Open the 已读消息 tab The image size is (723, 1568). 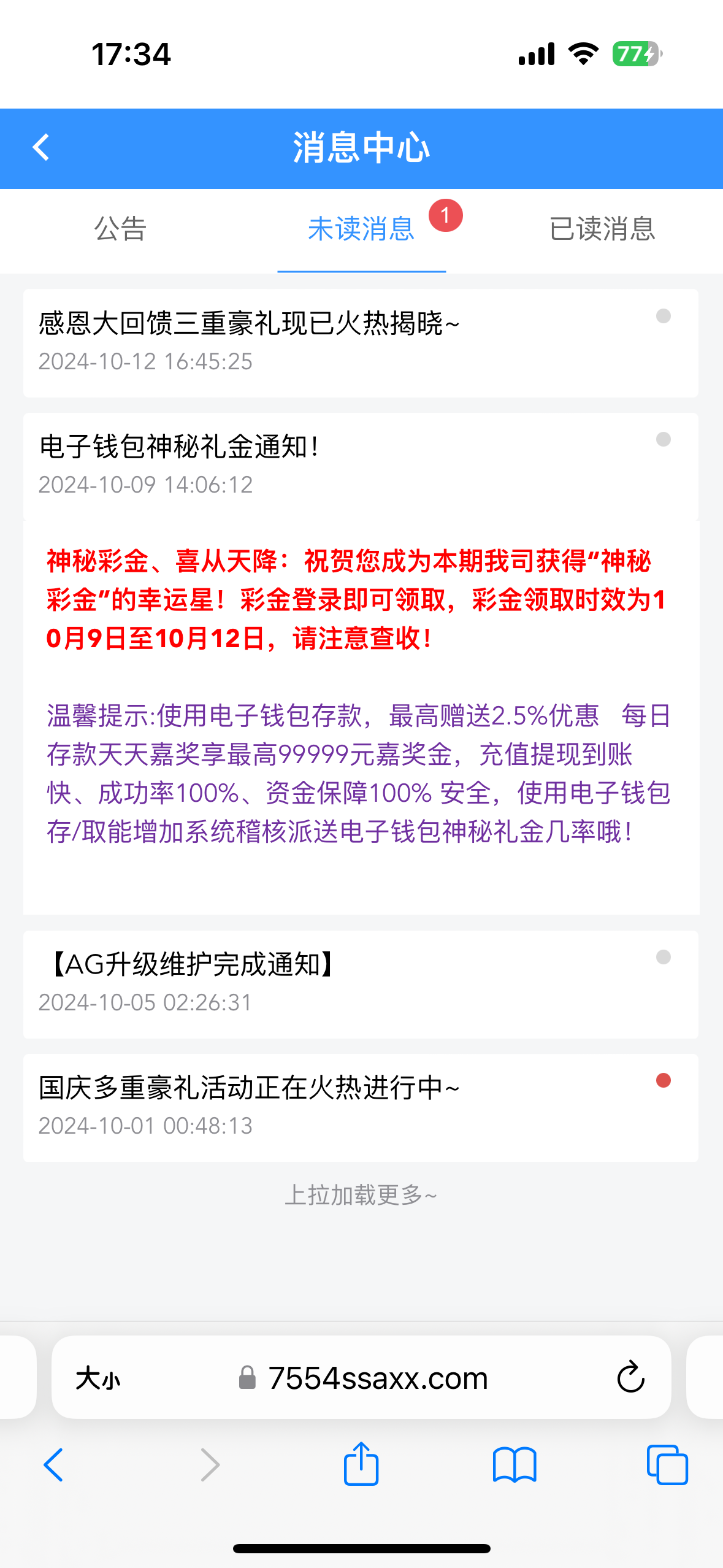(x=602, y=229)
